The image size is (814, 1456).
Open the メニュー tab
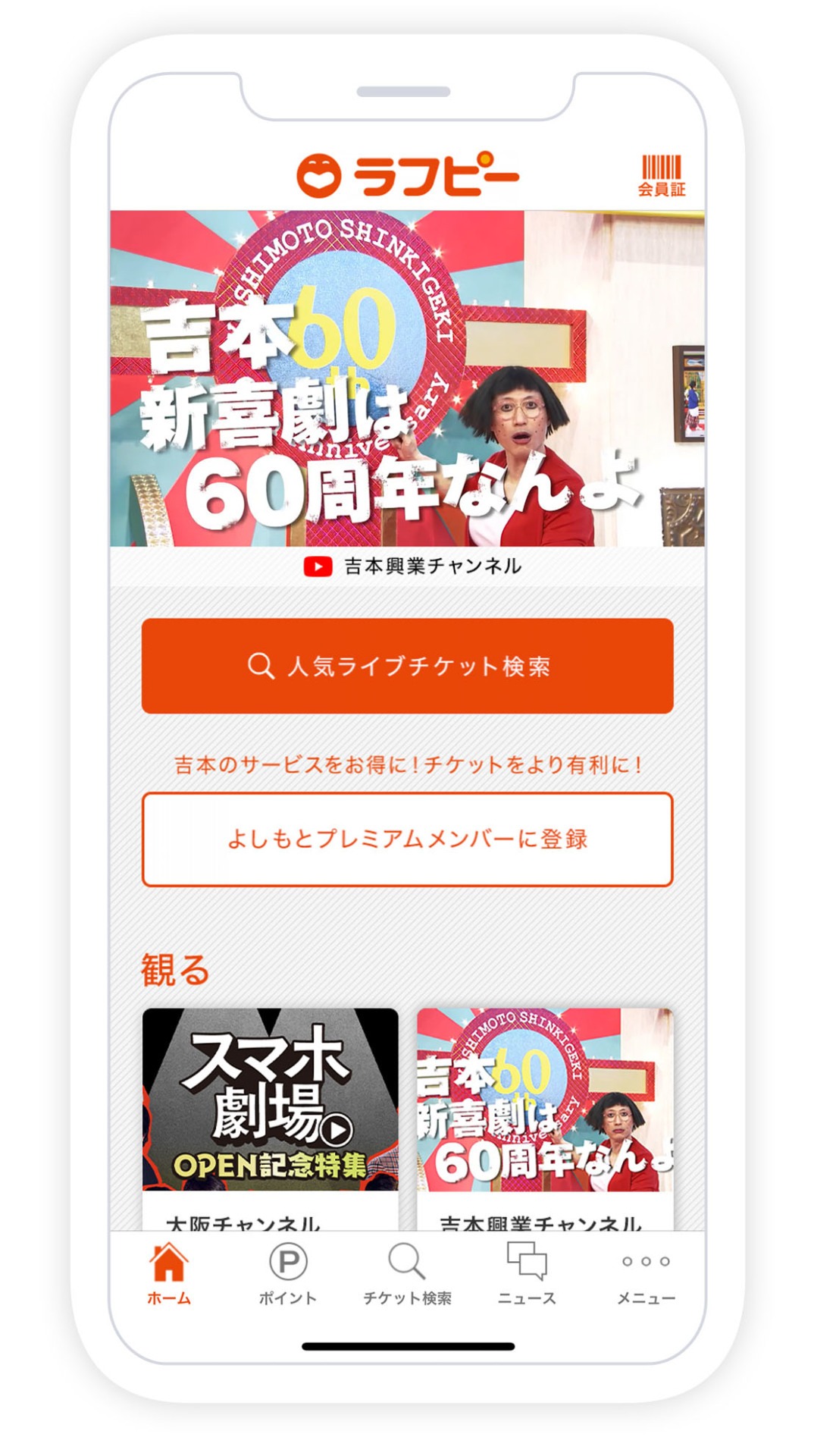[646, 1276]
